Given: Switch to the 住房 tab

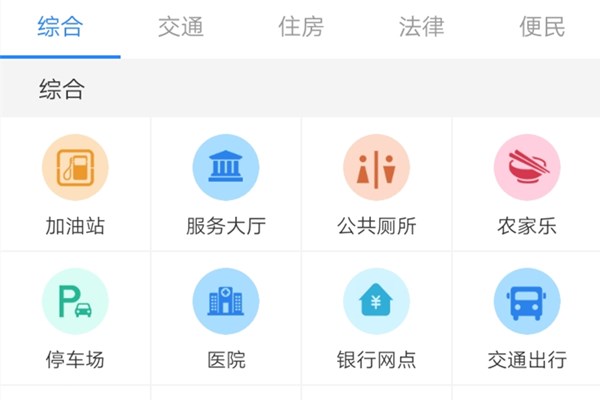Looking at the screenshot, I should (300, 27).
